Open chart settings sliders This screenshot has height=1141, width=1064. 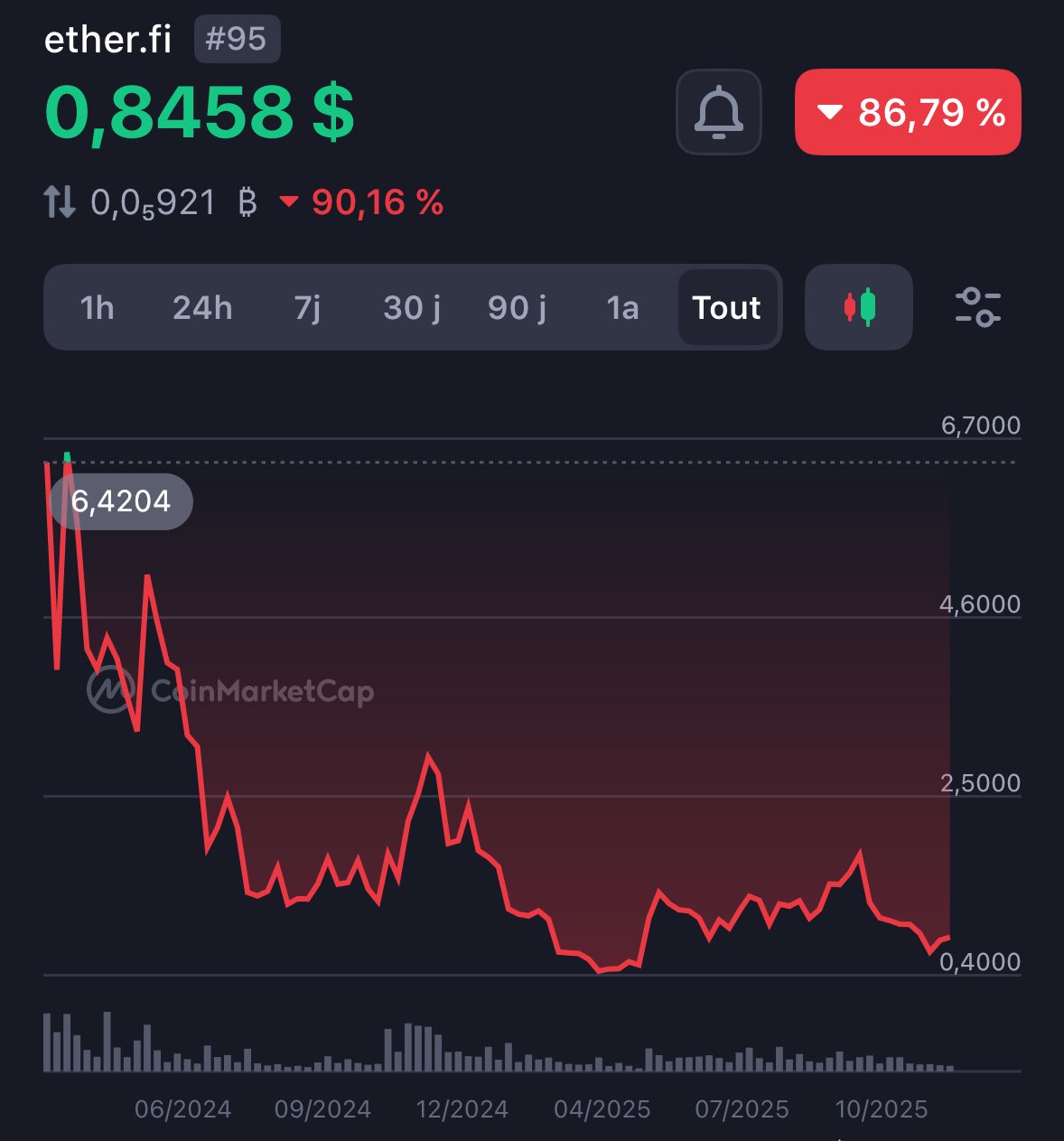(x=977, y=308)
